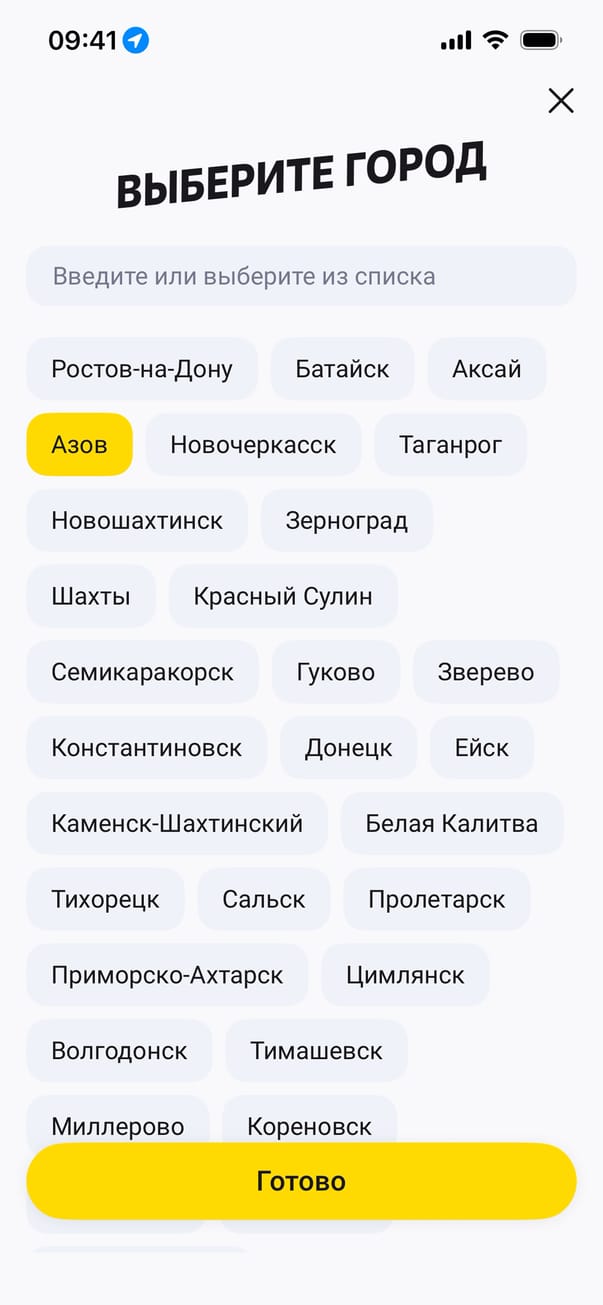Tap the city search input field
Screen dimensions: 603x1305
click(301, 276)
